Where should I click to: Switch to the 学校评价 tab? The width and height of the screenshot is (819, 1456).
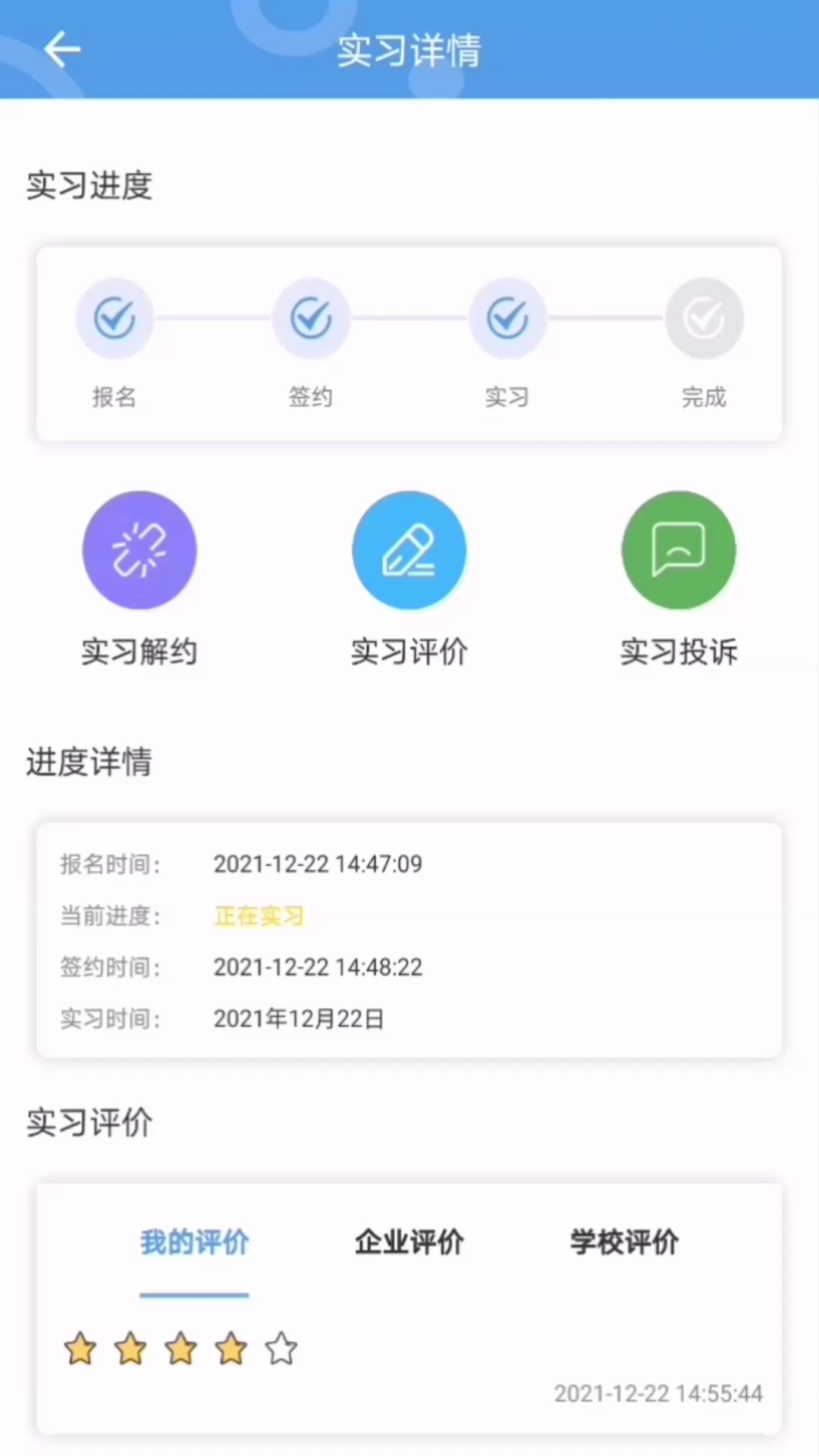(624, 1242)
